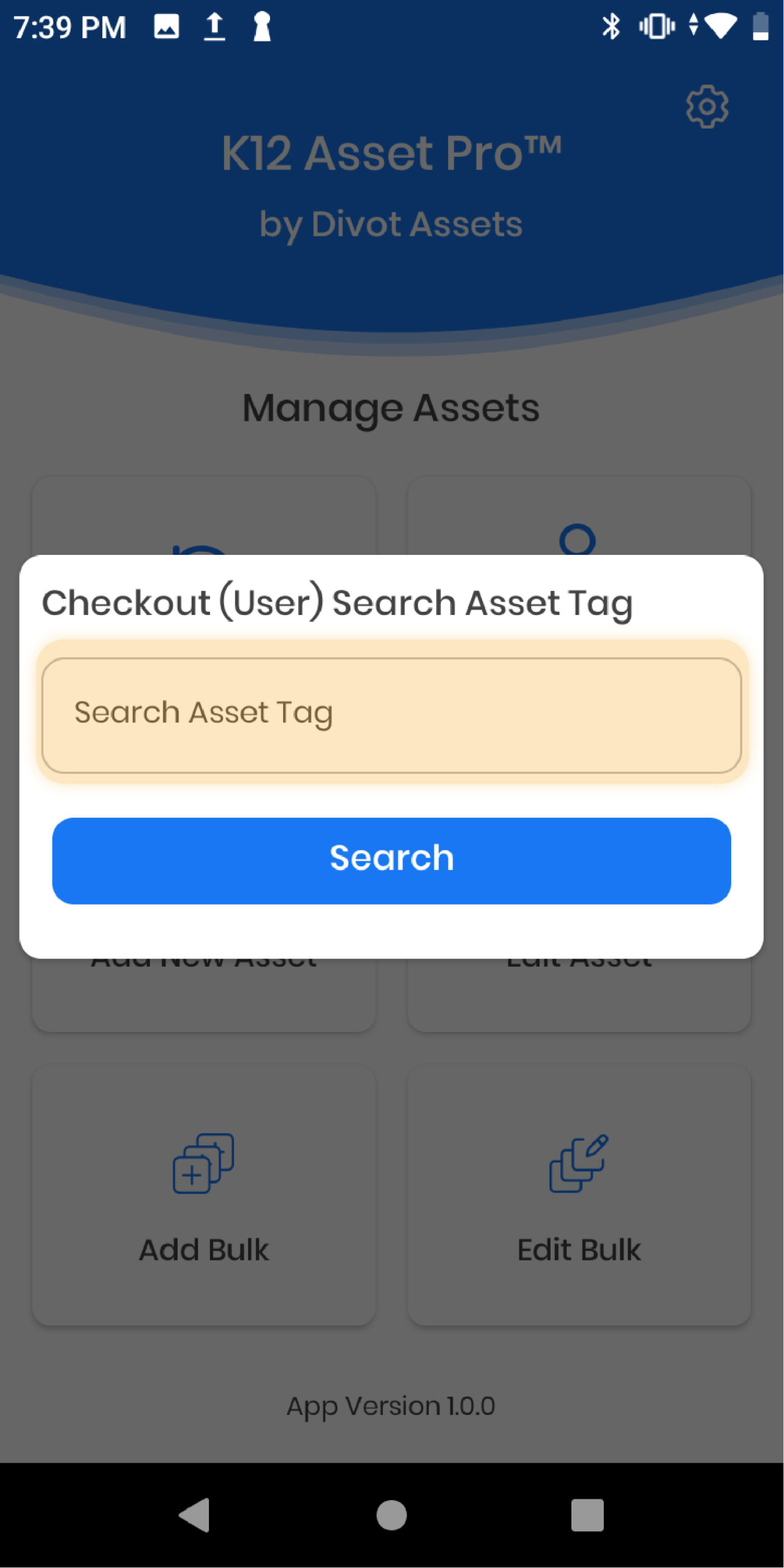The image size is (784, 1568).
Task: Tap the Bluetooth status bar icon
Action: tap(610, 26)
